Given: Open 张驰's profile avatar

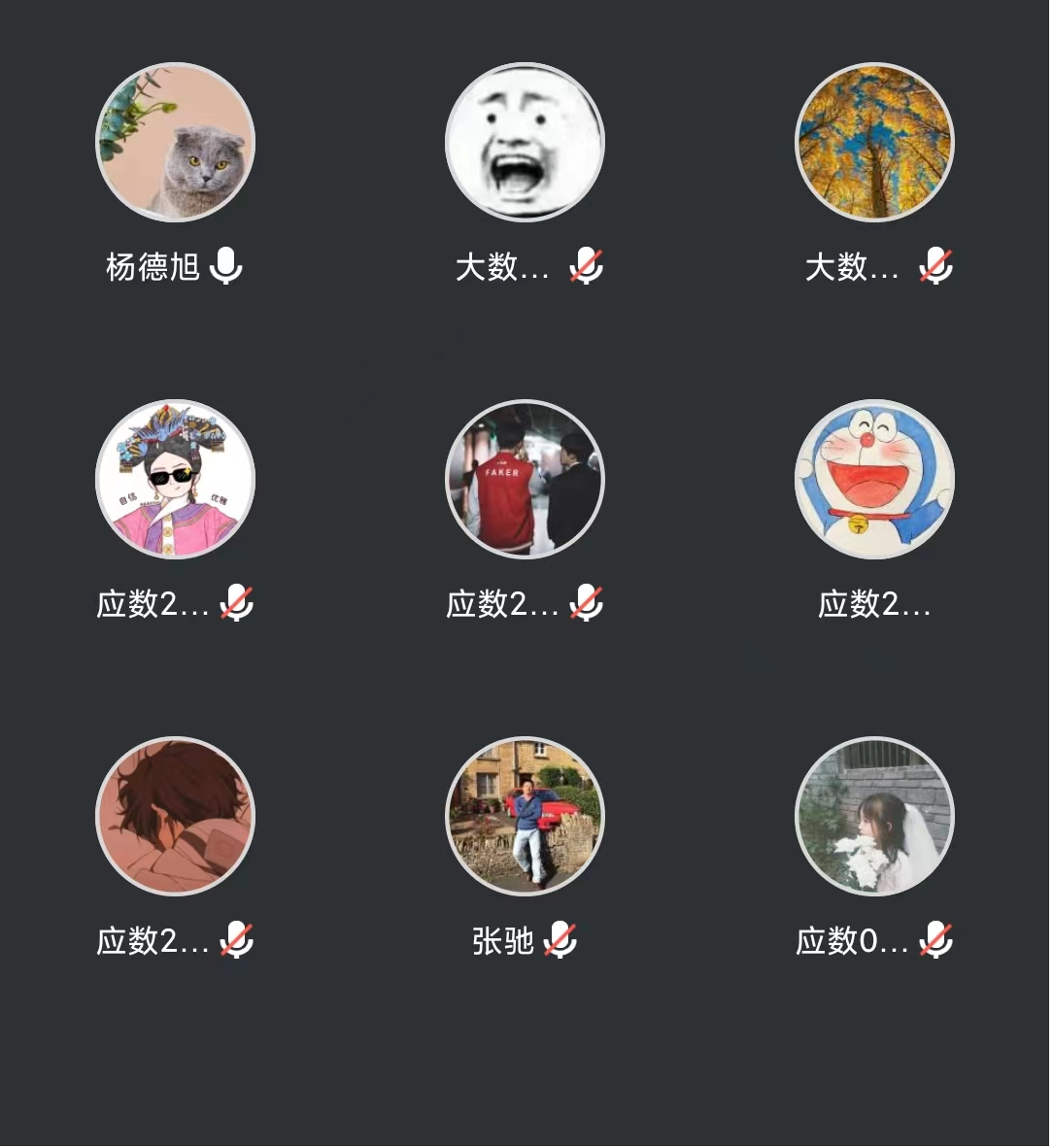Looking at the screenshot, I should [x=525, y=816].
